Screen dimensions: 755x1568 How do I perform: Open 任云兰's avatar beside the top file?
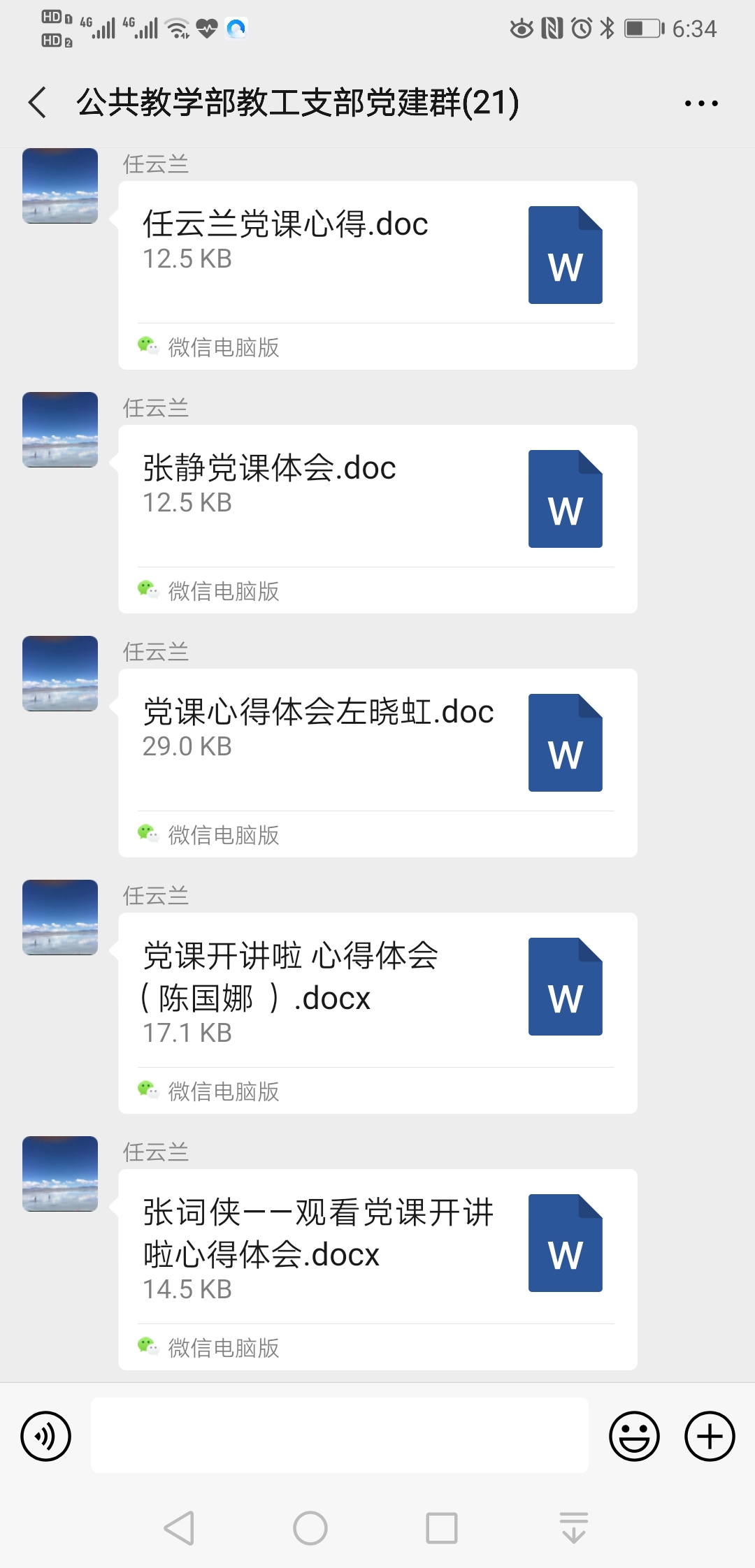point(60,186)
